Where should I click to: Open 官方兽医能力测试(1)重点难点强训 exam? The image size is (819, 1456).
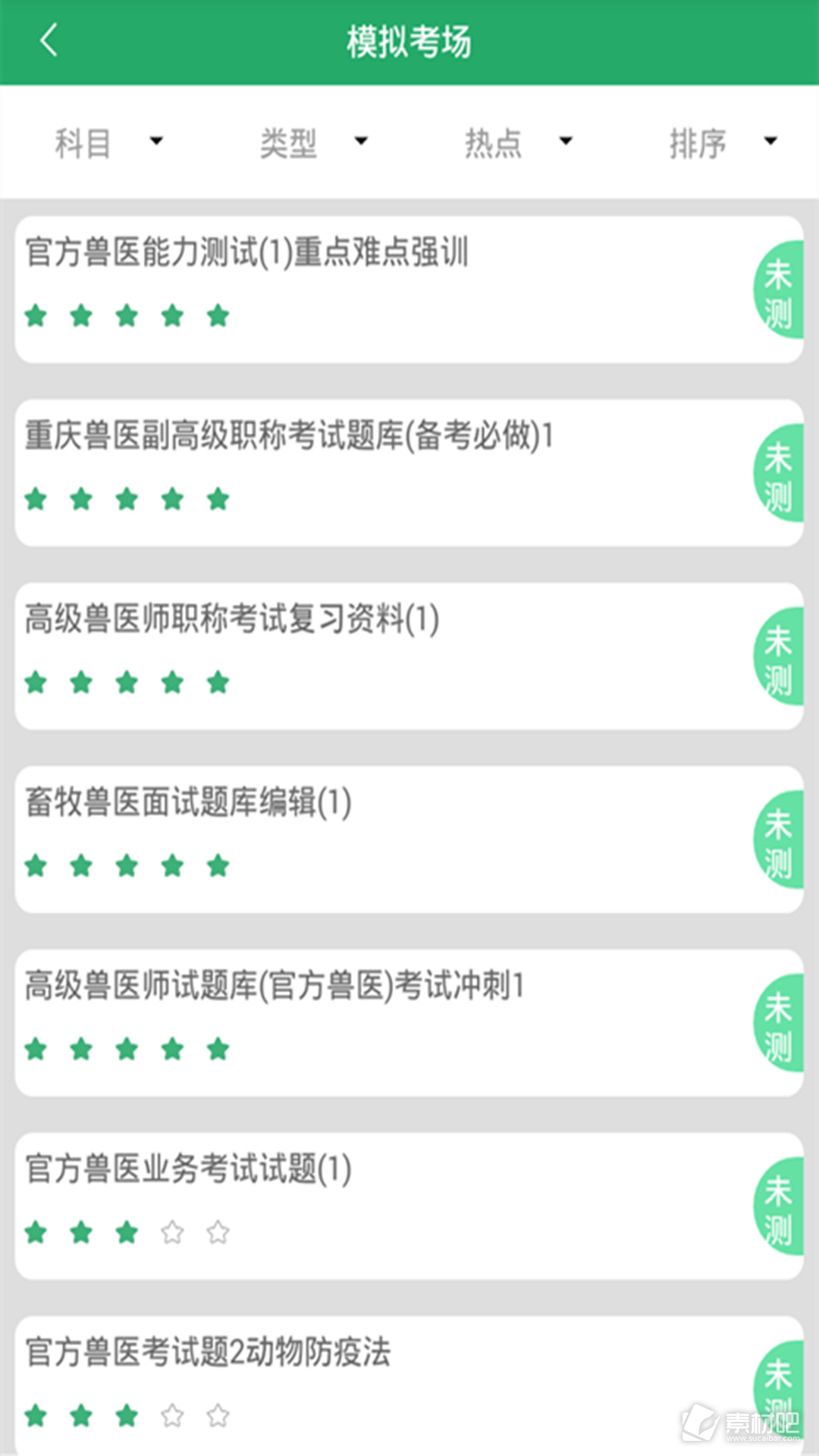[409, 289]
